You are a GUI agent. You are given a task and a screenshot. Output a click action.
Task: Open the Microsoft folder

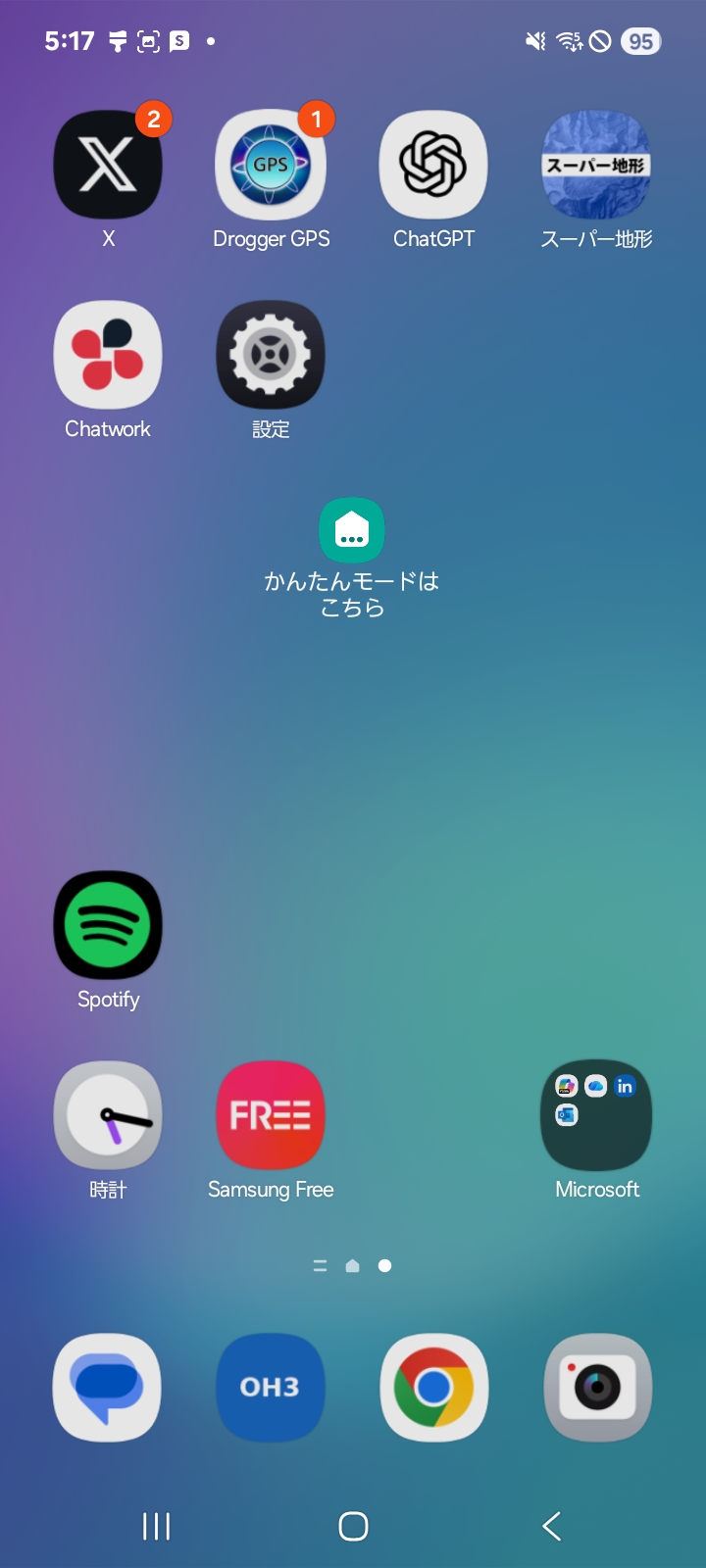tap(596, 1115)
